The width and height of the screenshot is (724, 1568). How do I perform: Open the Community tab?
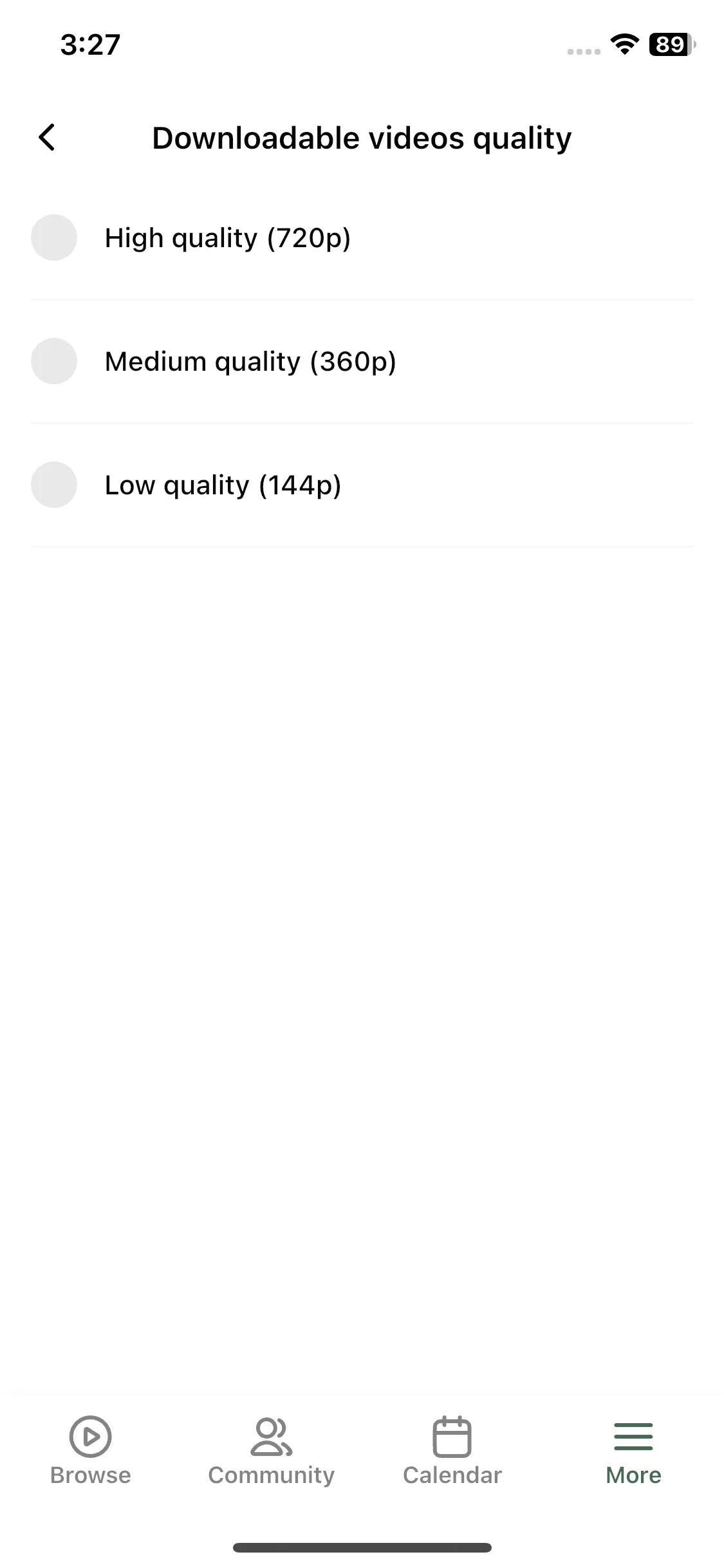point(271,1450)
